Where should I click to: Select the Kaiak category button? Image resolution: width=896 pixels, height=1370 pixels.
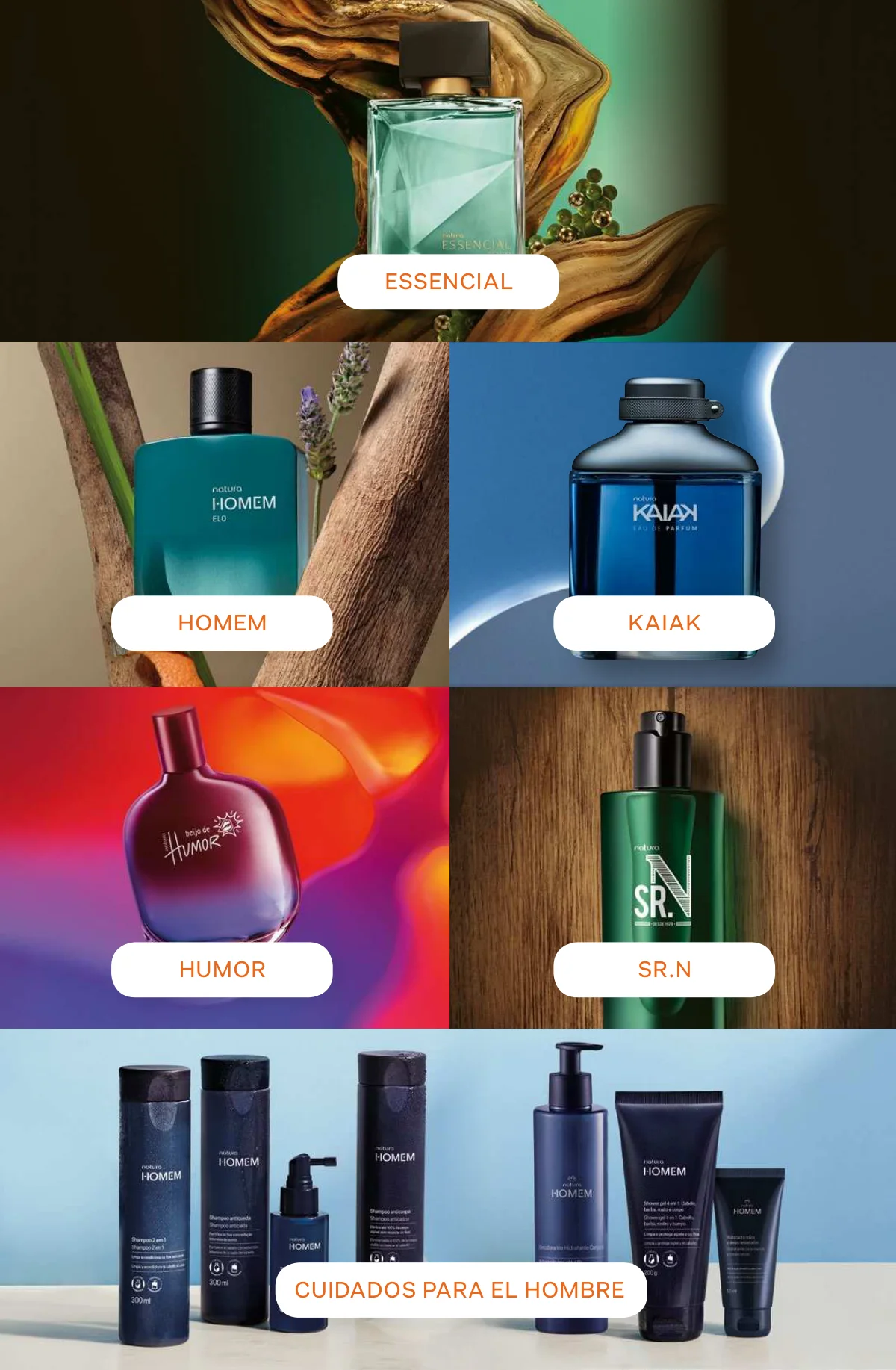click(664, 623)
